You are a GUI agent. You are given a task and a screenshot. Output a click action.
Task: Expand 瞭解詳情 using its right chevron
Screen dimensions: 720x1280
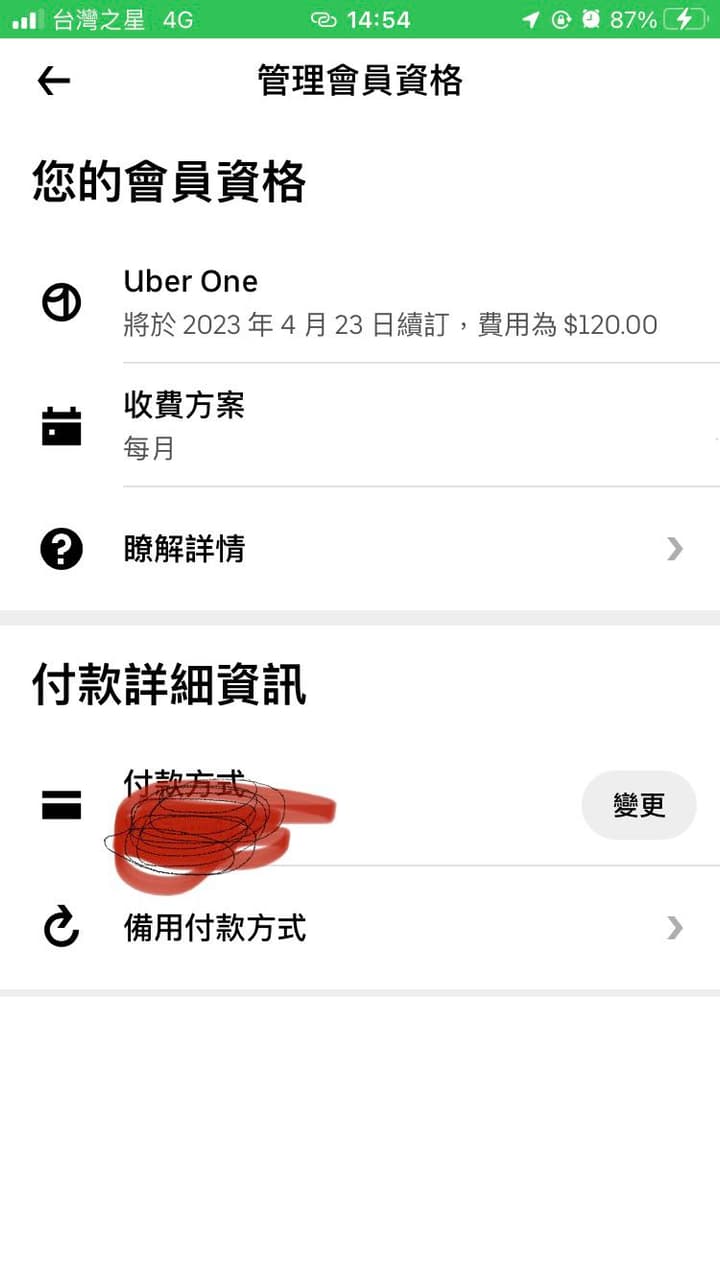(674, 549)
